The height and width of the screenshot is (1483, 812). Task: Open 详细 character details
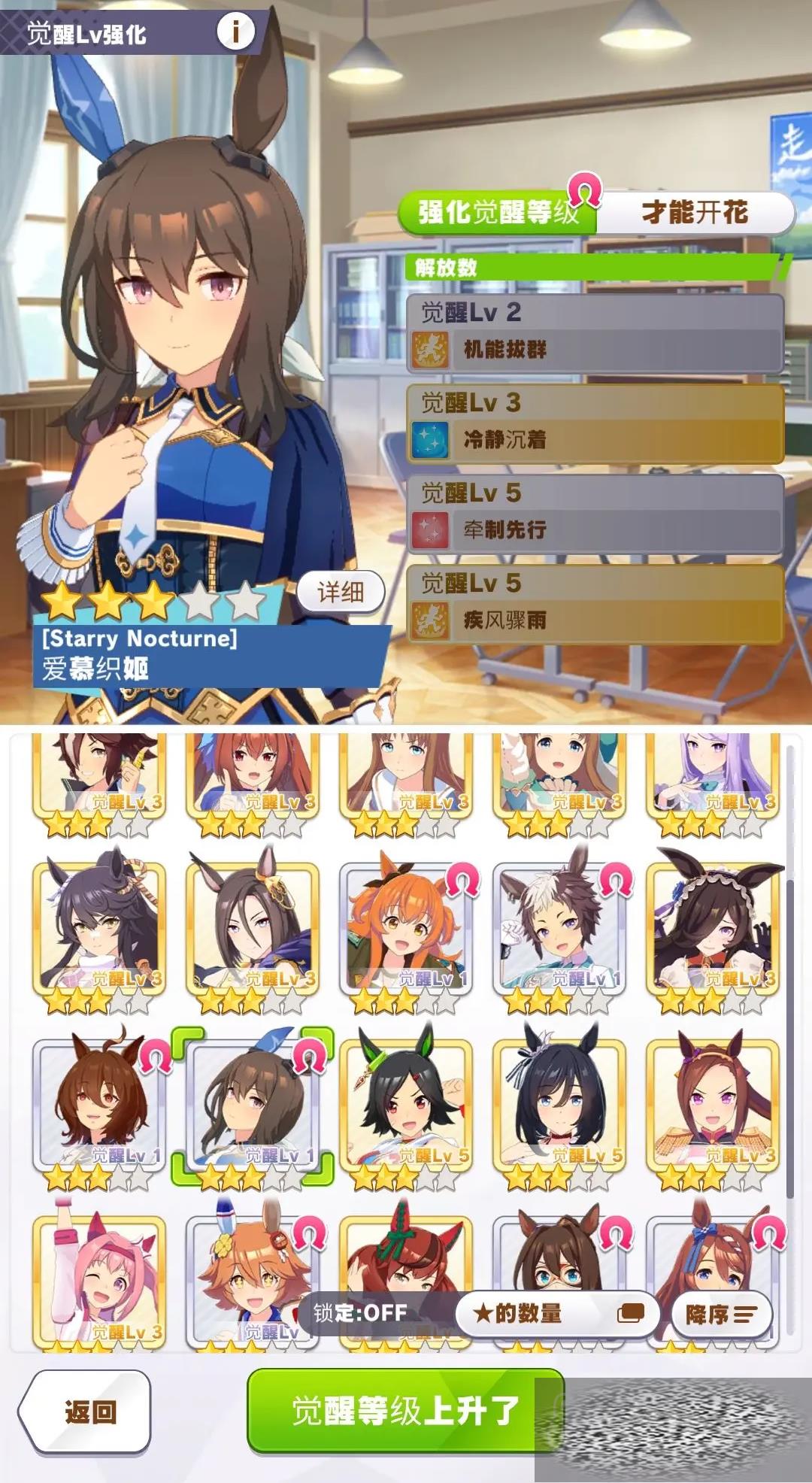[341, 593]
